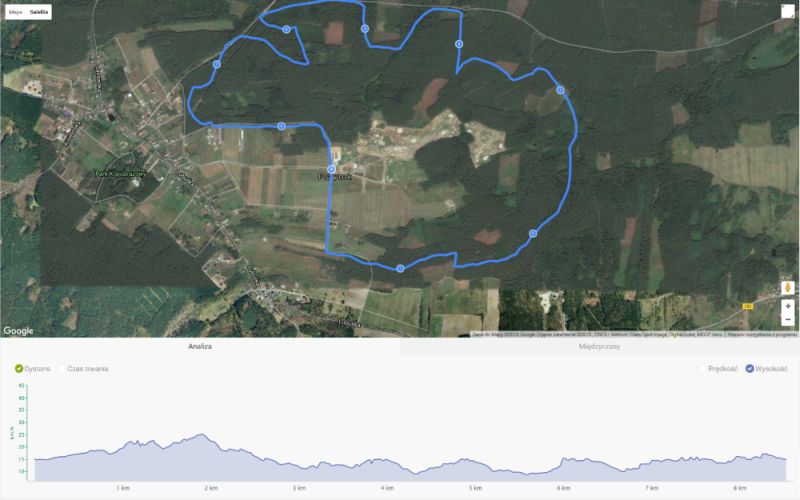Zoom out on the map

[x=789, y=320]
